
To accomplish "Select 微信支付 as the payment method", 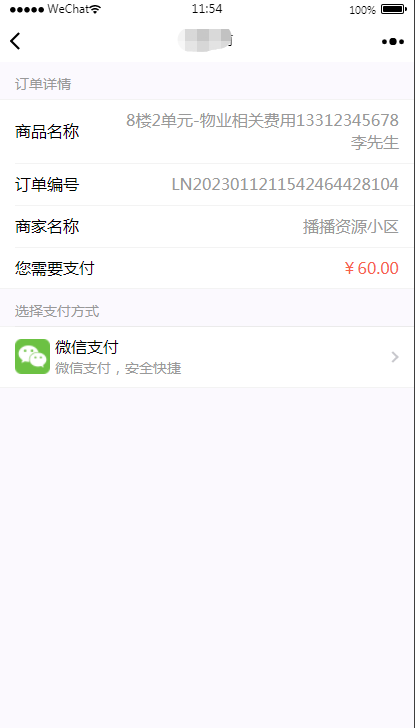I will (x=207, y=357).
